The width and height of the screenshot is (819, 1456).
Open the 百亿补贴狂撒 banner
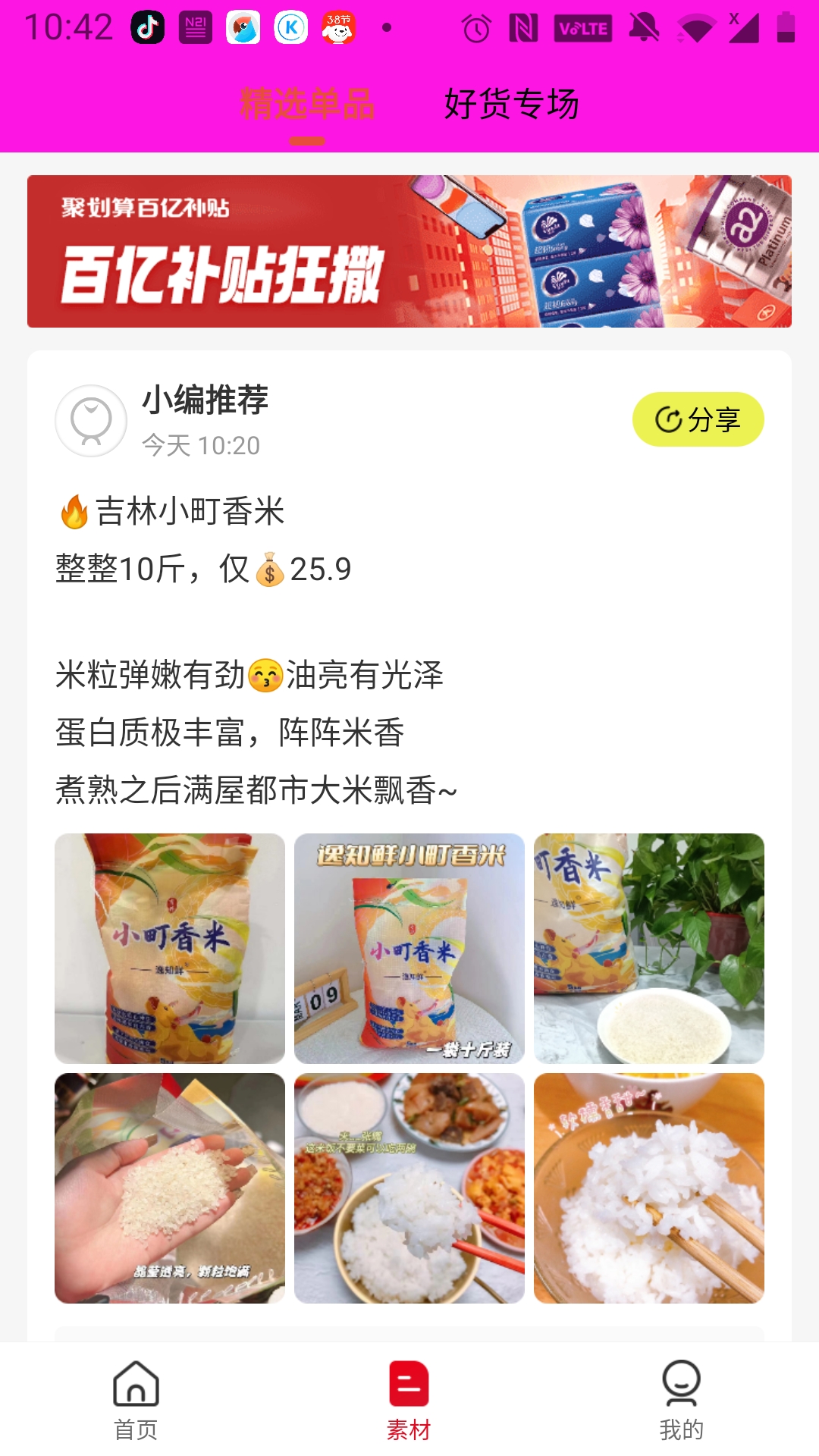[x=409, y=251]
